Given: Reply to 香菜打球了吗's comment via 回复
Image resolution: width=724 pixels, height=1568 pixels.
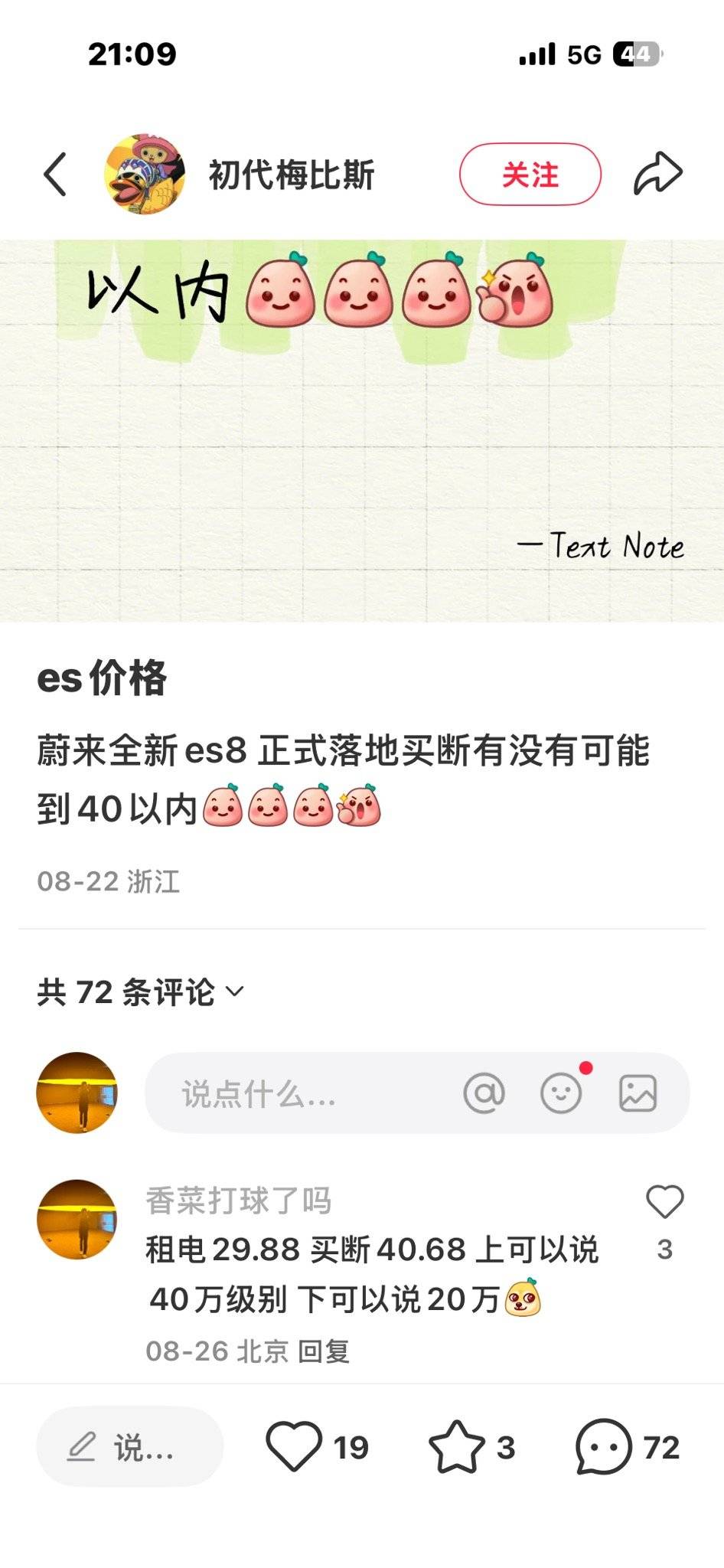Looking at the screenshot, I should tap(324, 1351).
